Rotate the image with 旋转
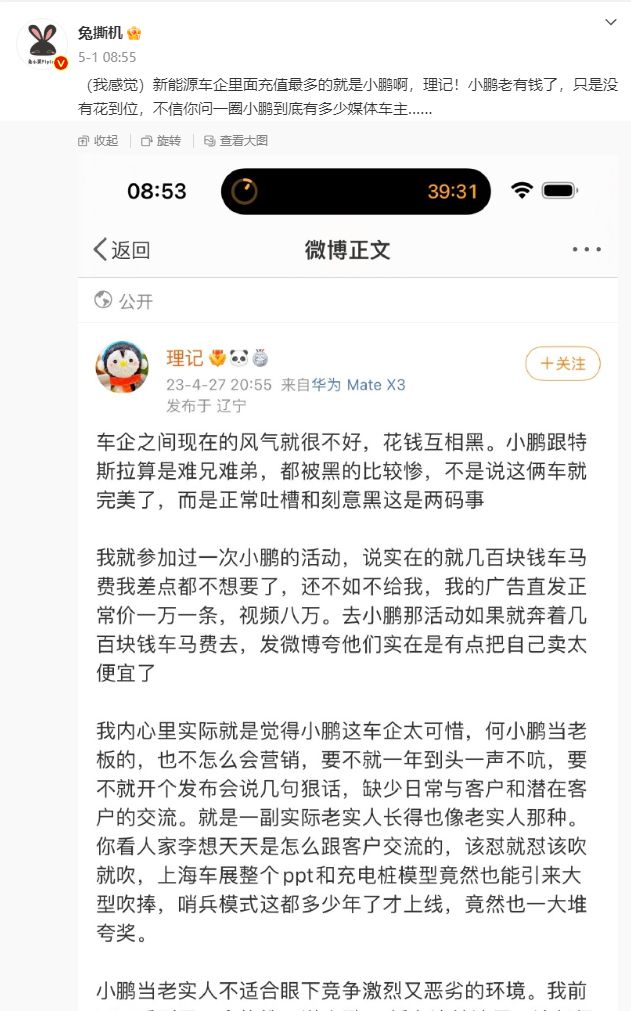 coord(161,141)
